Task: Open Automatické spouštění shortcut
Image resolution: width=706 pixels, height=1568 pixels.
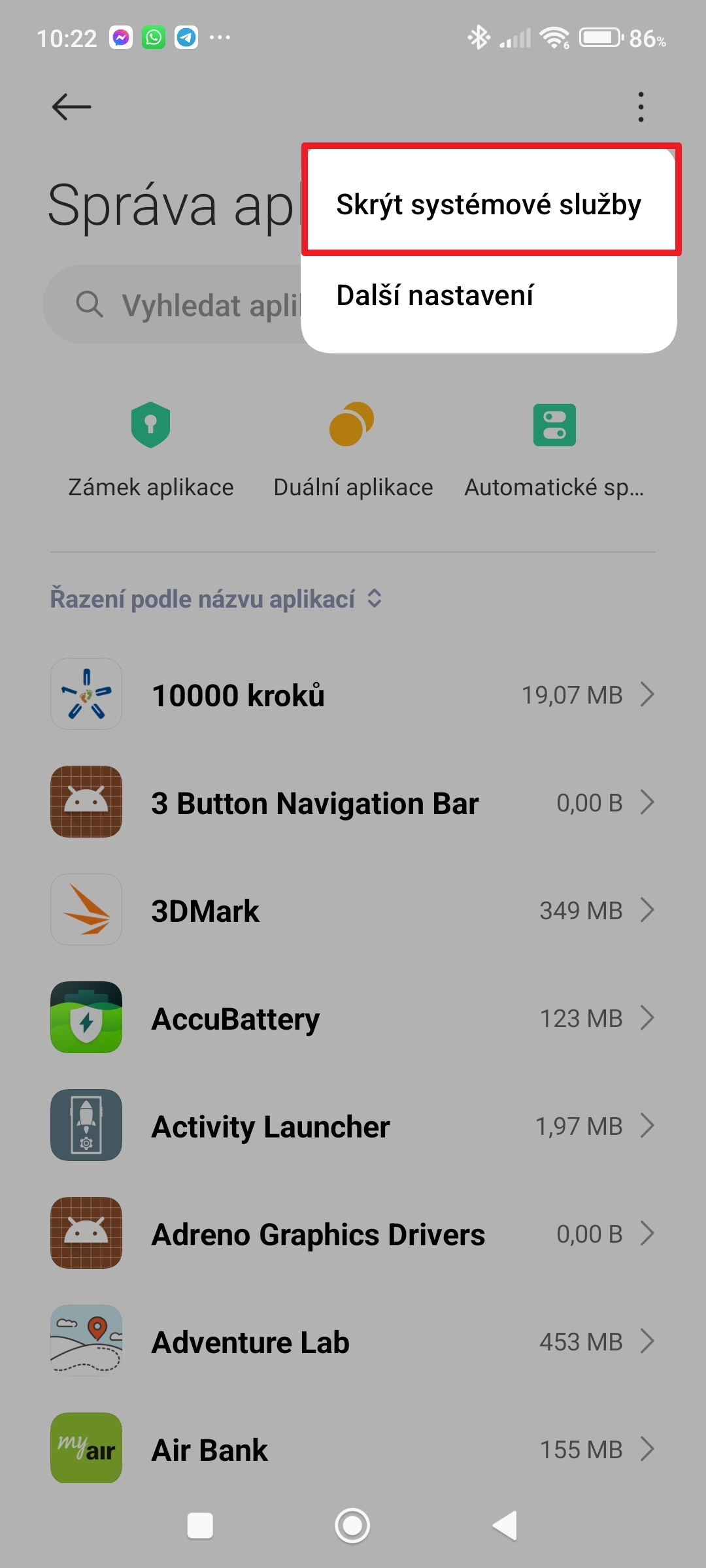Action: (554, 449)
